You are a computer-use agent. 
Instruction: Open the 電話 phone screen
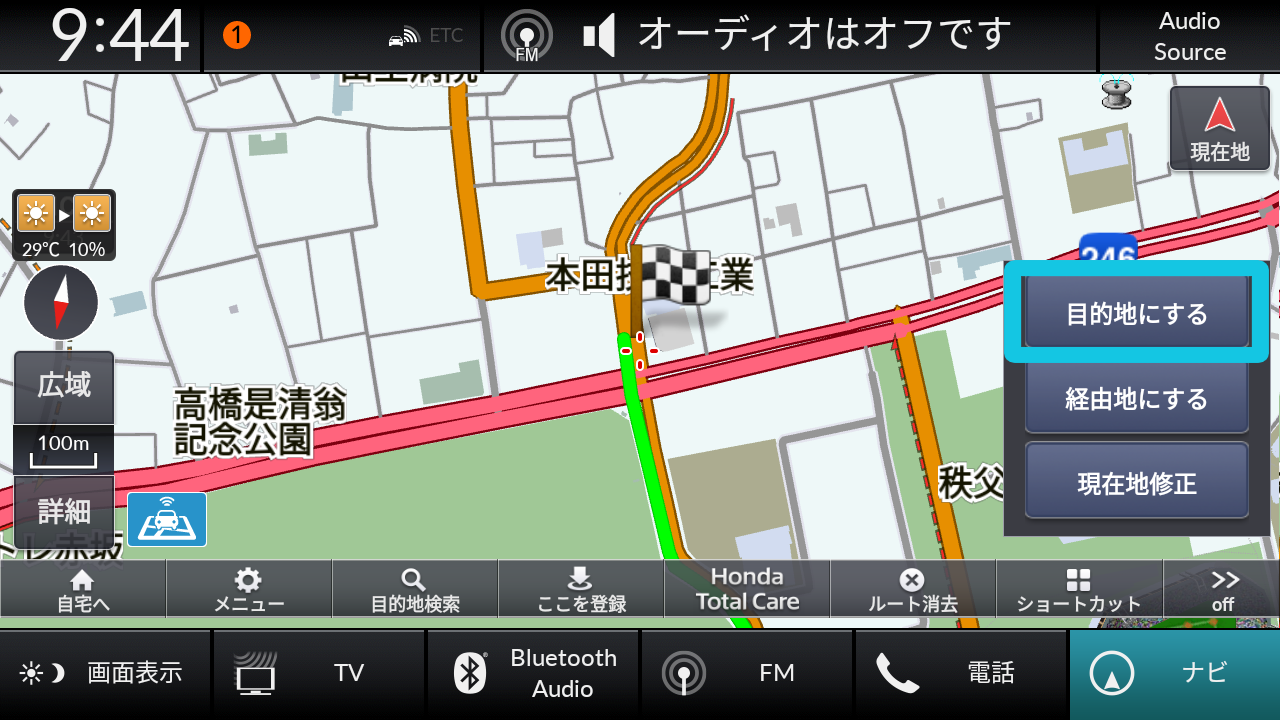pos(960,673)
